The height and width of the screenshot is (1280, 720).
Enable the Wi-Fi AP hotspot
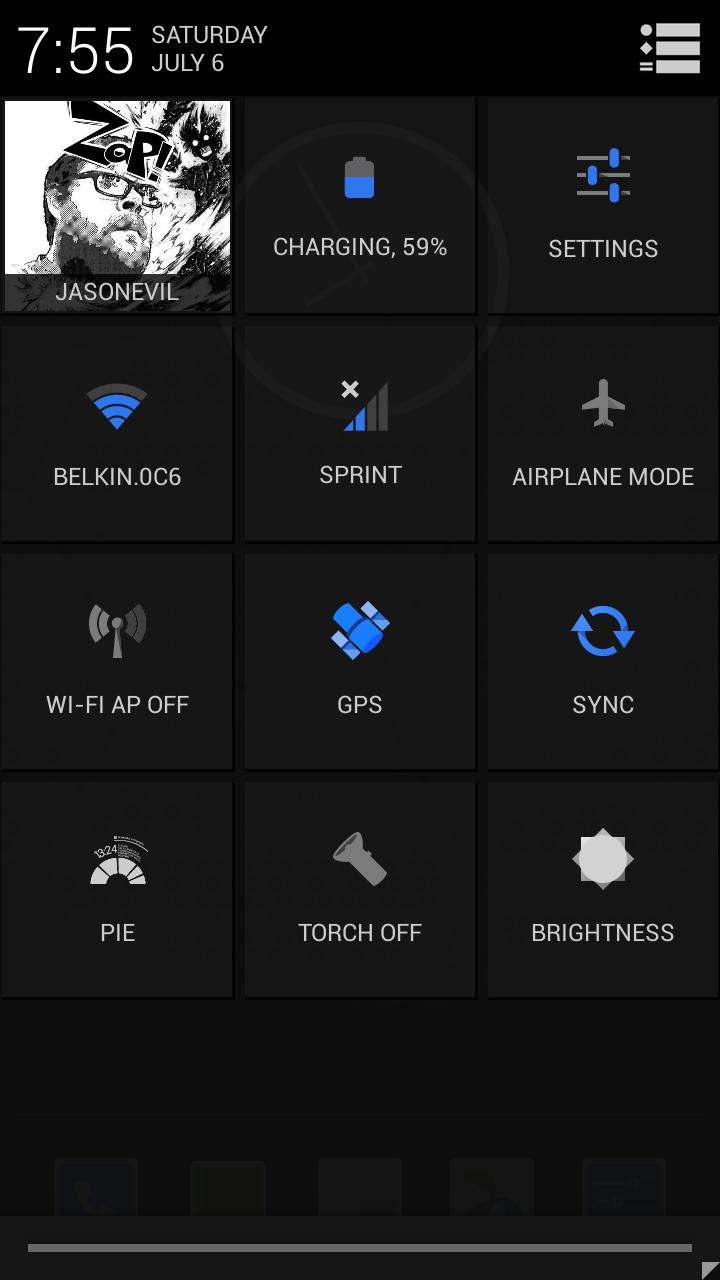(117, 660)
